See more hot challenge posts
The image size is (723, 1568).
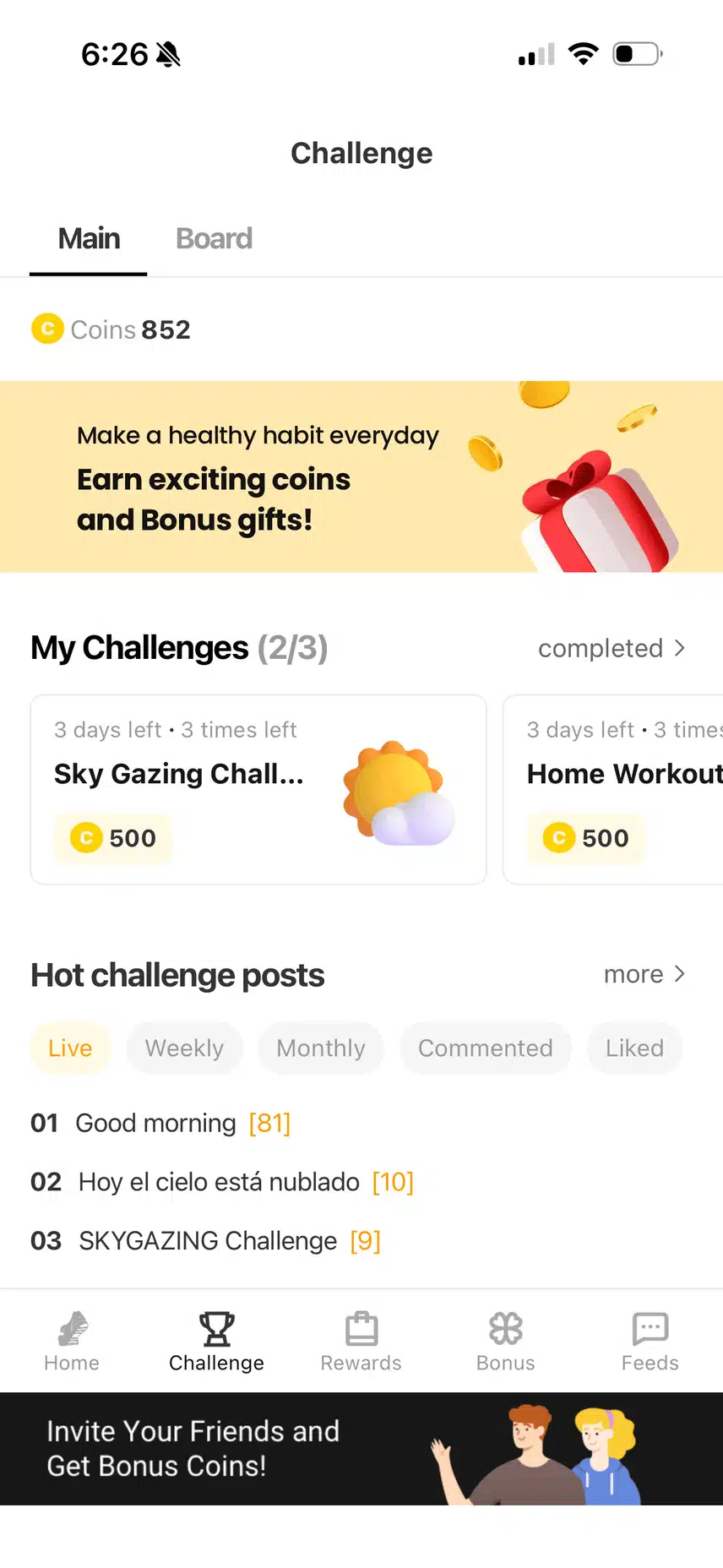(x=644, y=974)
